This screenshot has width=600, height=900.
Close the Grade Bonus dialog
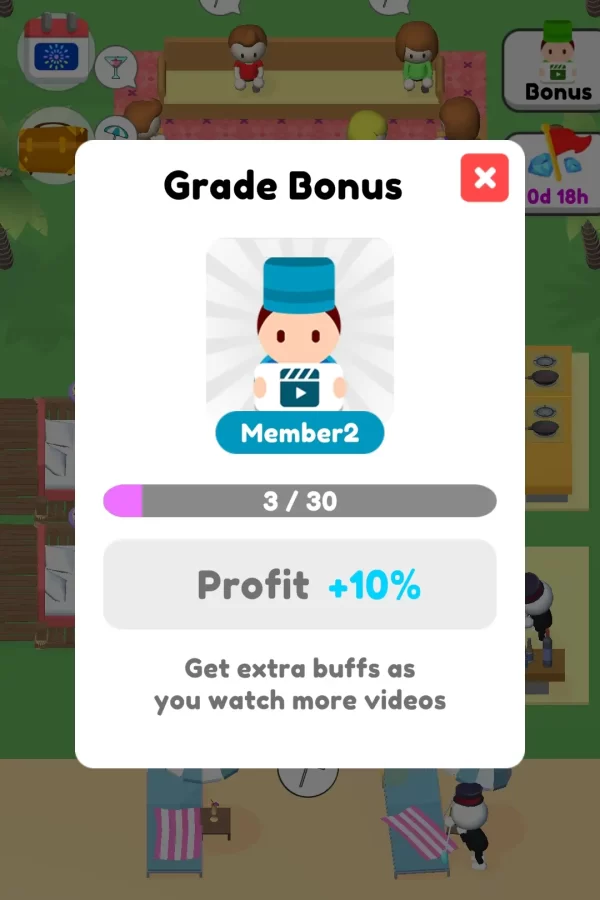[484, 179]
